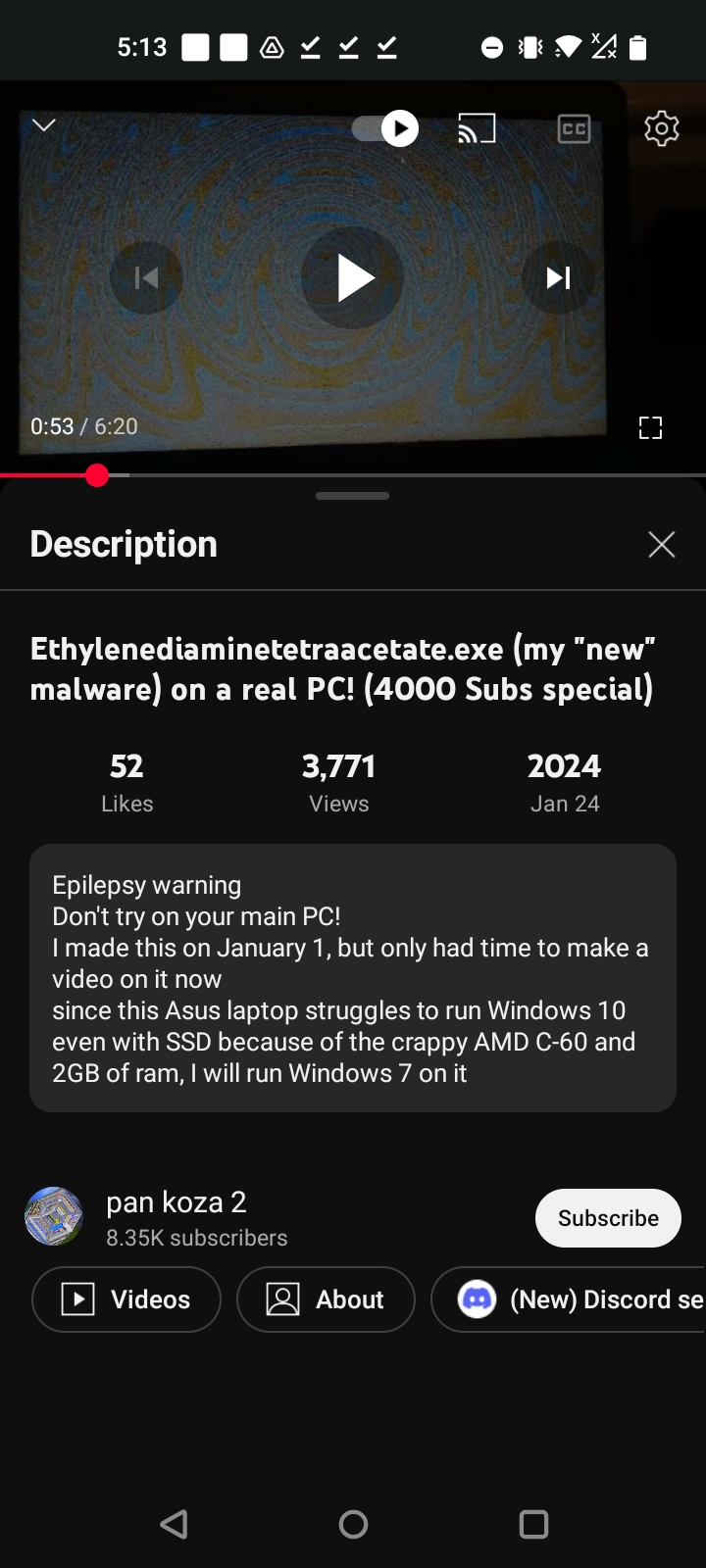This screenshot has height=1568, width=706.
Task: Enter fullscreen mode
Action: [x=651, y=427]
